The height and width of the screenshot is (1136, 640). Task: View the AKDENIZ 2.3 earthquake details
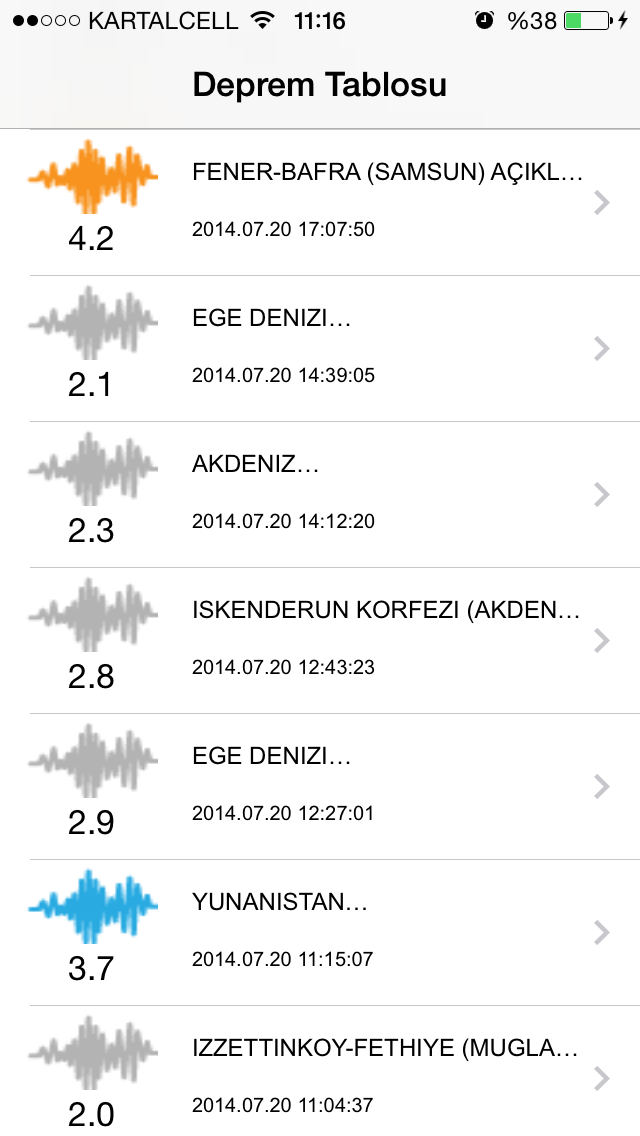pos(320,494)
